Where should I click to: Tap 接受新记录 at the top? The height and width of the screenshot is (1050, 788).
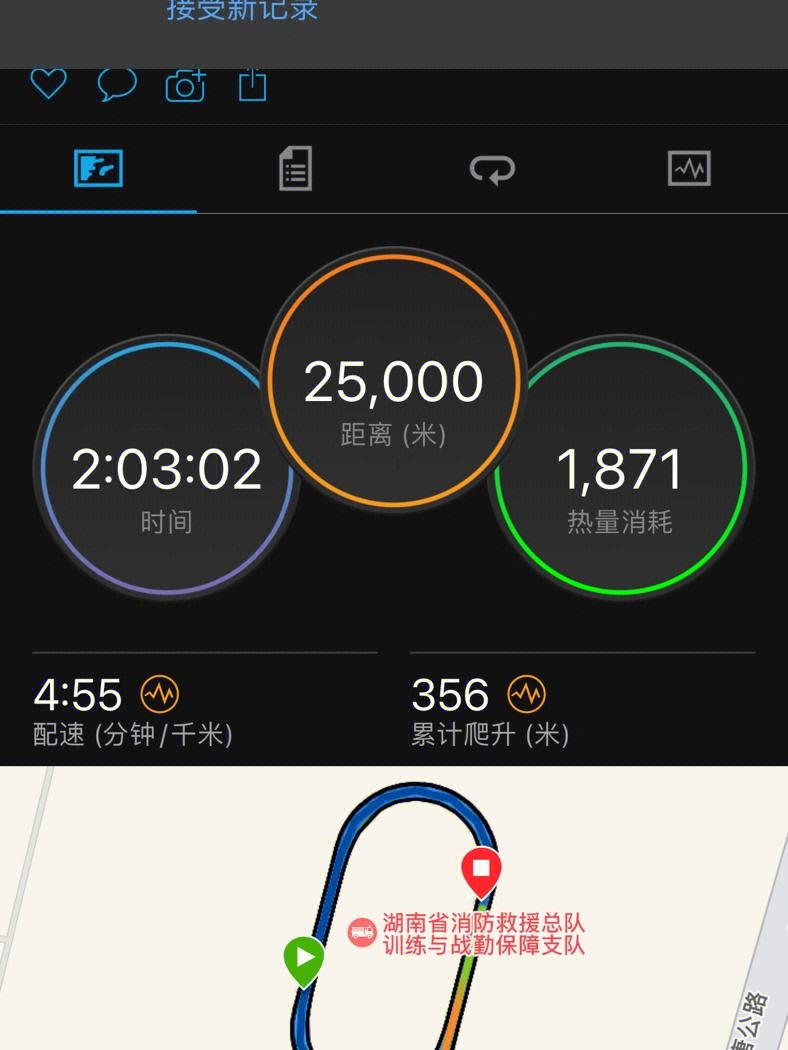coord(242,12)
